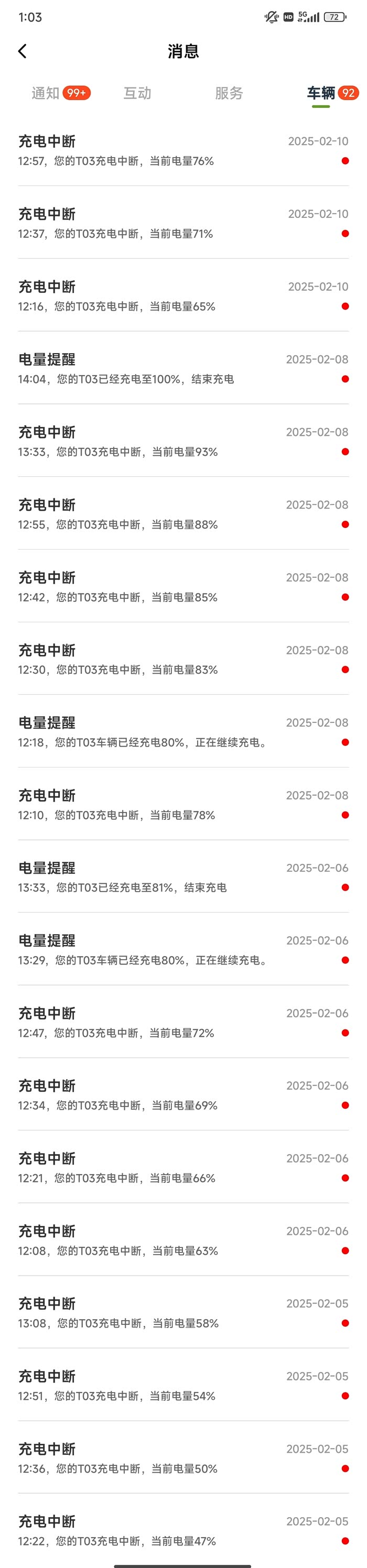View the 13:33 充电中断 message at 93%
The width and height of the screenshot is (367, 1568).
tap(183, 441)
